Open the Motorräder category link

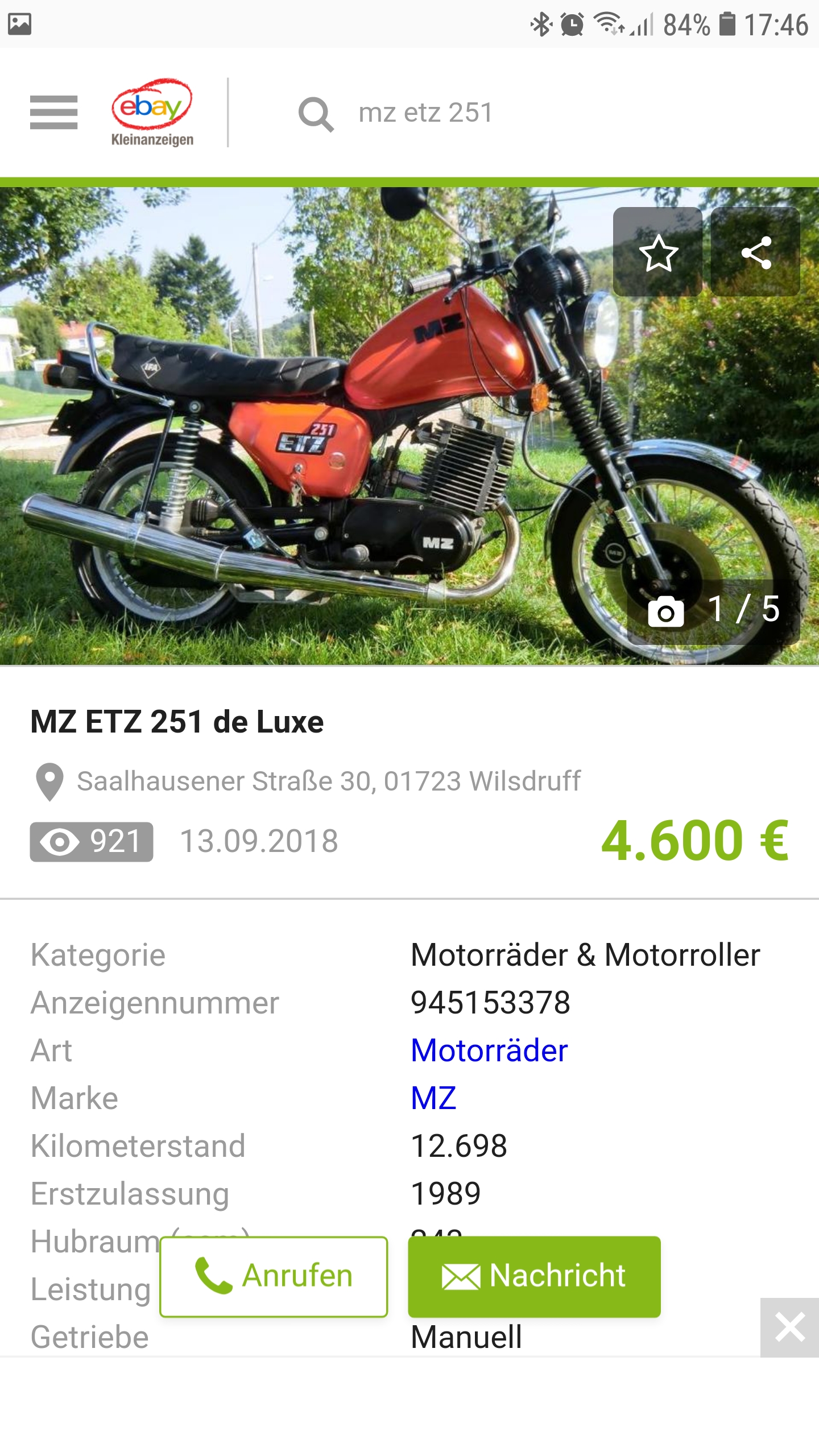[489, 1050]
